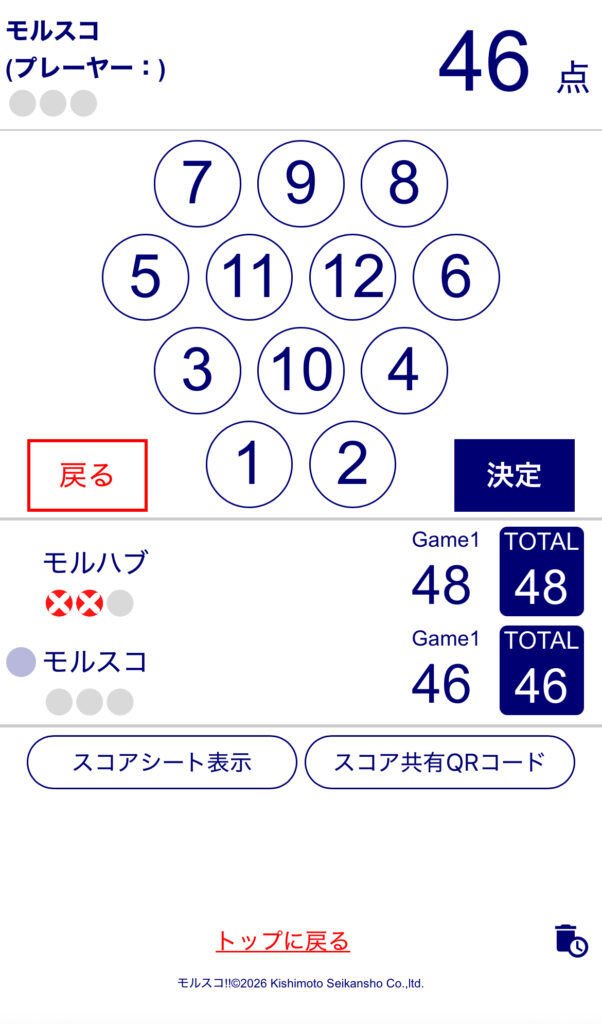Select pin number 9
The width and height of the screenshot is (602, 1024).
coord(300,184)
